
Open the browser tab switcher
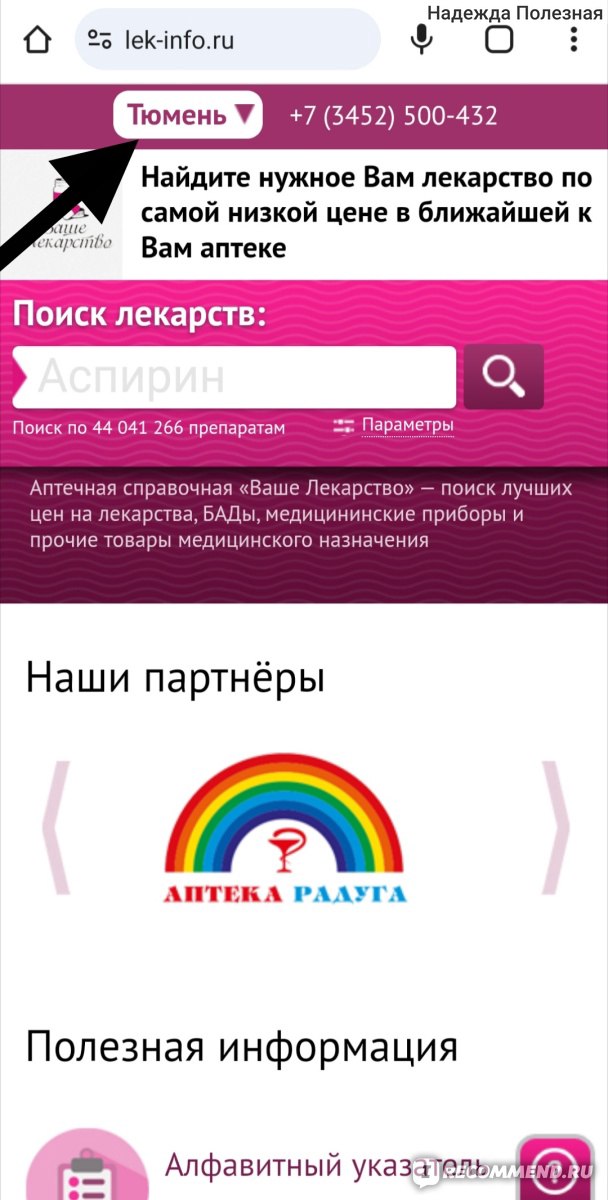498,40
